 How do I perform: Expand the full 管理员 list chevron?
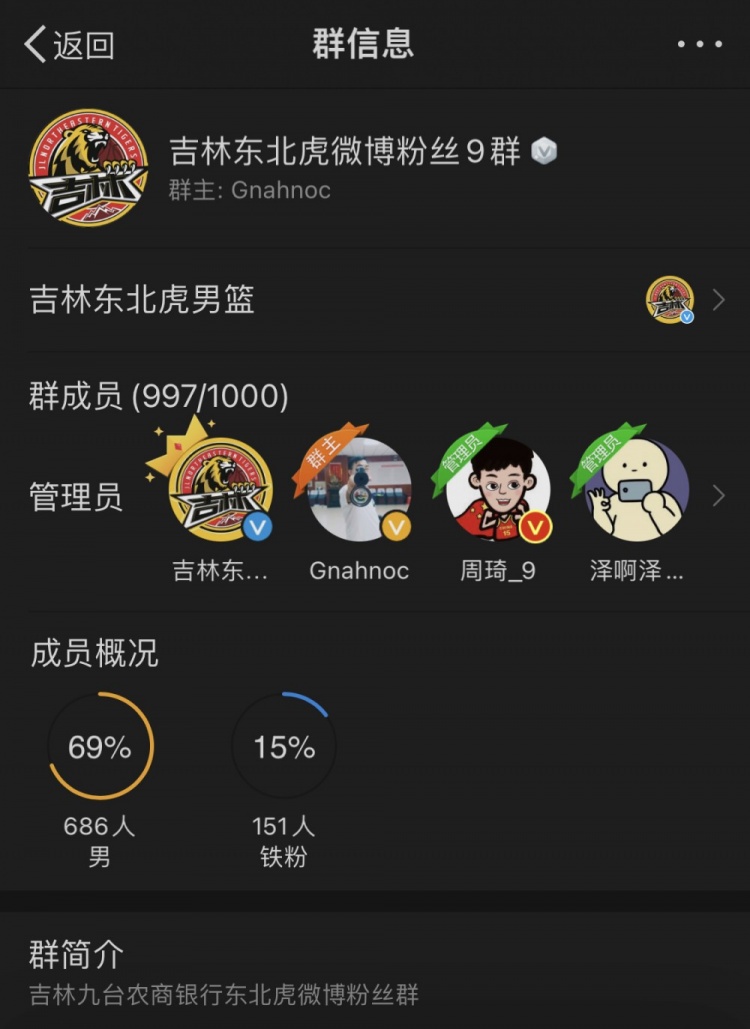(718, 495)
